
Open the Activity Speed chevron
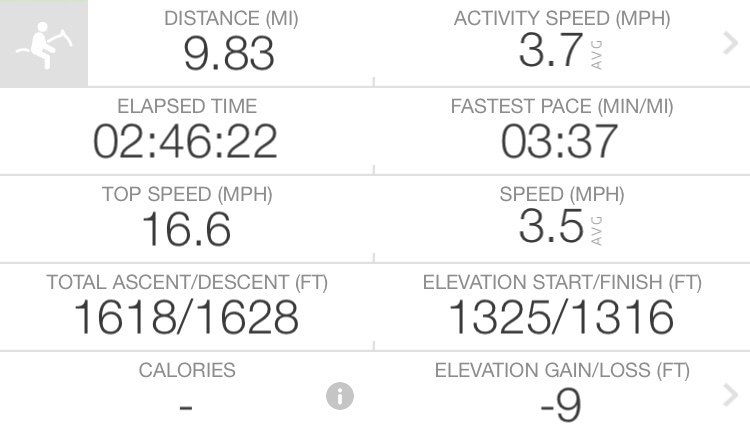pyautogui.click(x=729, y=43)
